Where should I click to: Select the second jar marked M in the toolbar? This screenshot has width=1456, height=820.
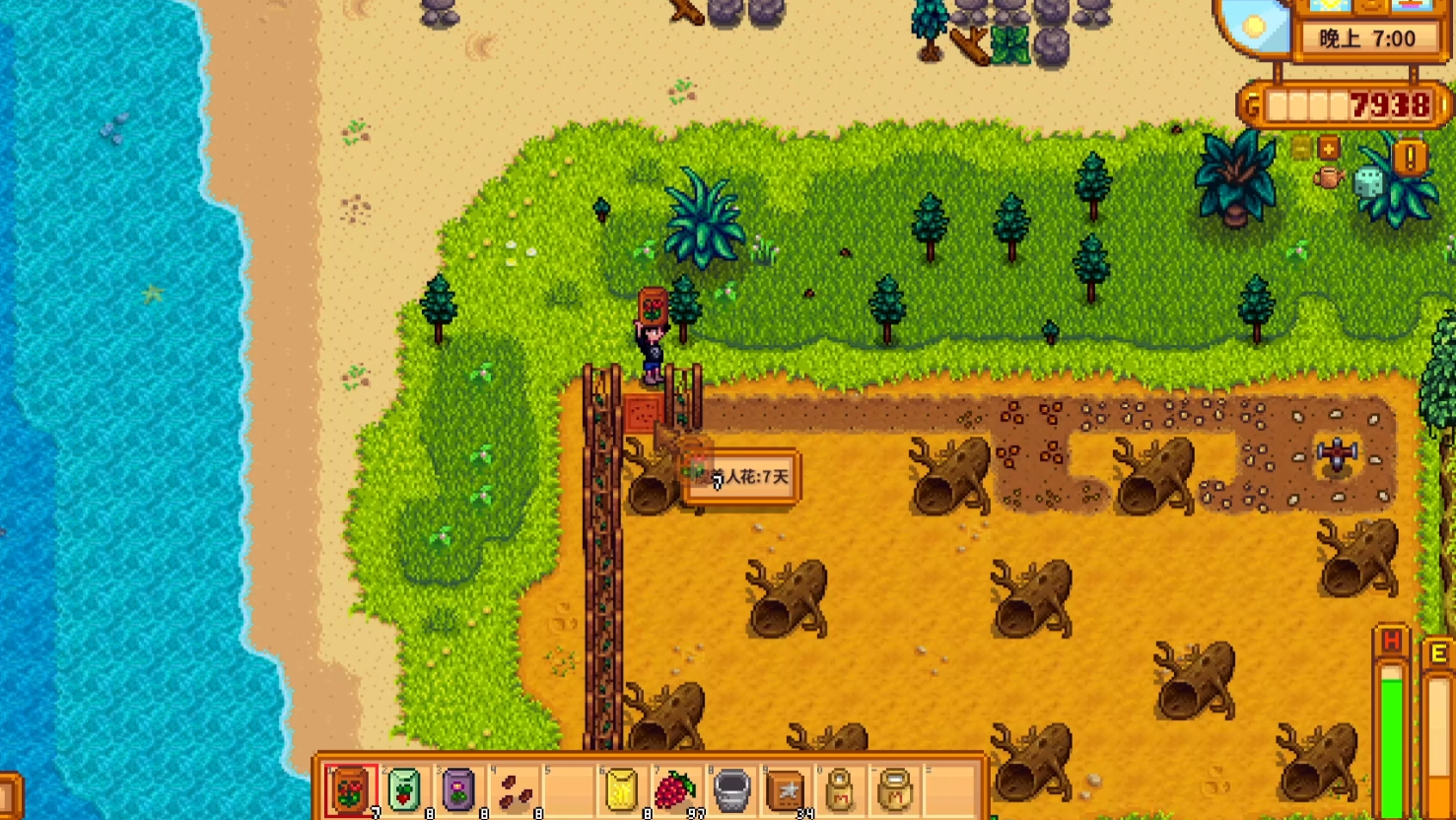pos(895,790)
